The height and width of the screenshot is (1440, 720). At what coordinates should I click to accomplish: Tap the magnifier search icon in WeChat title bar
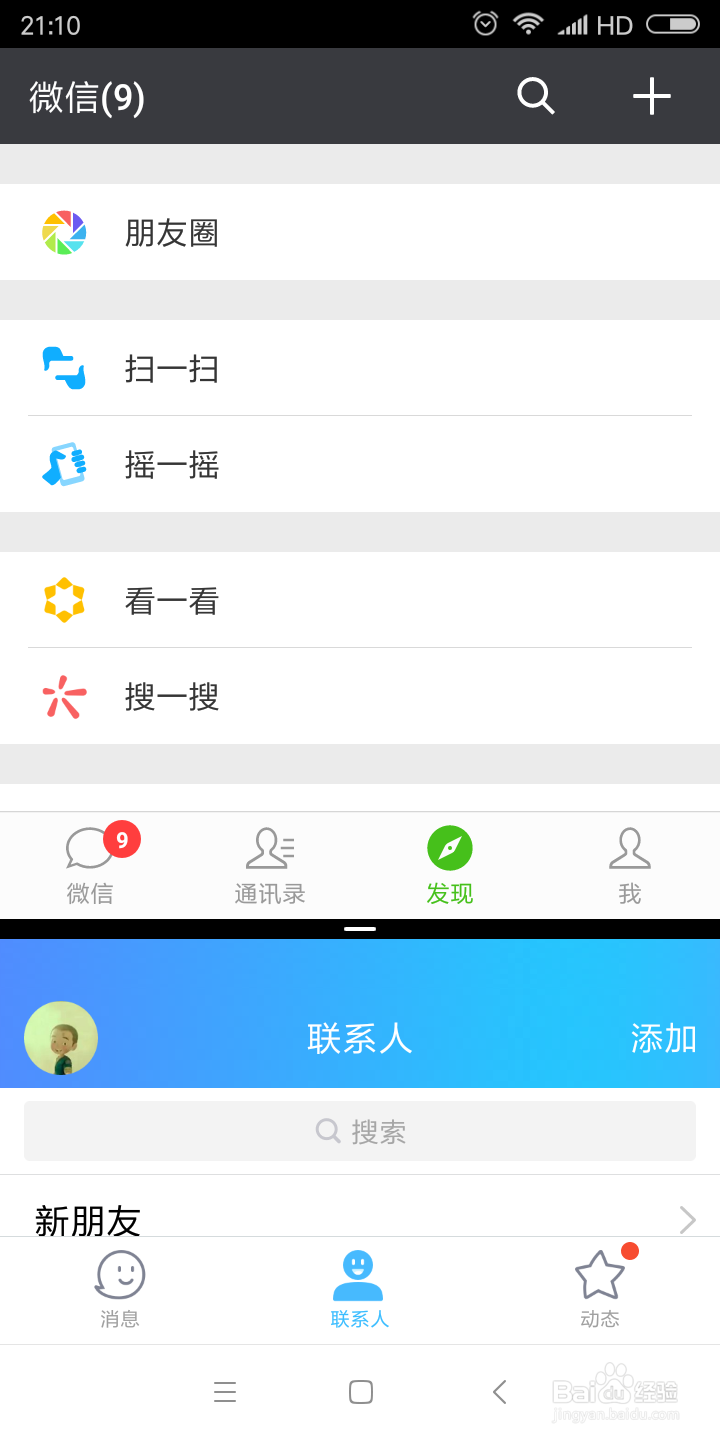[x=535, y=96]
